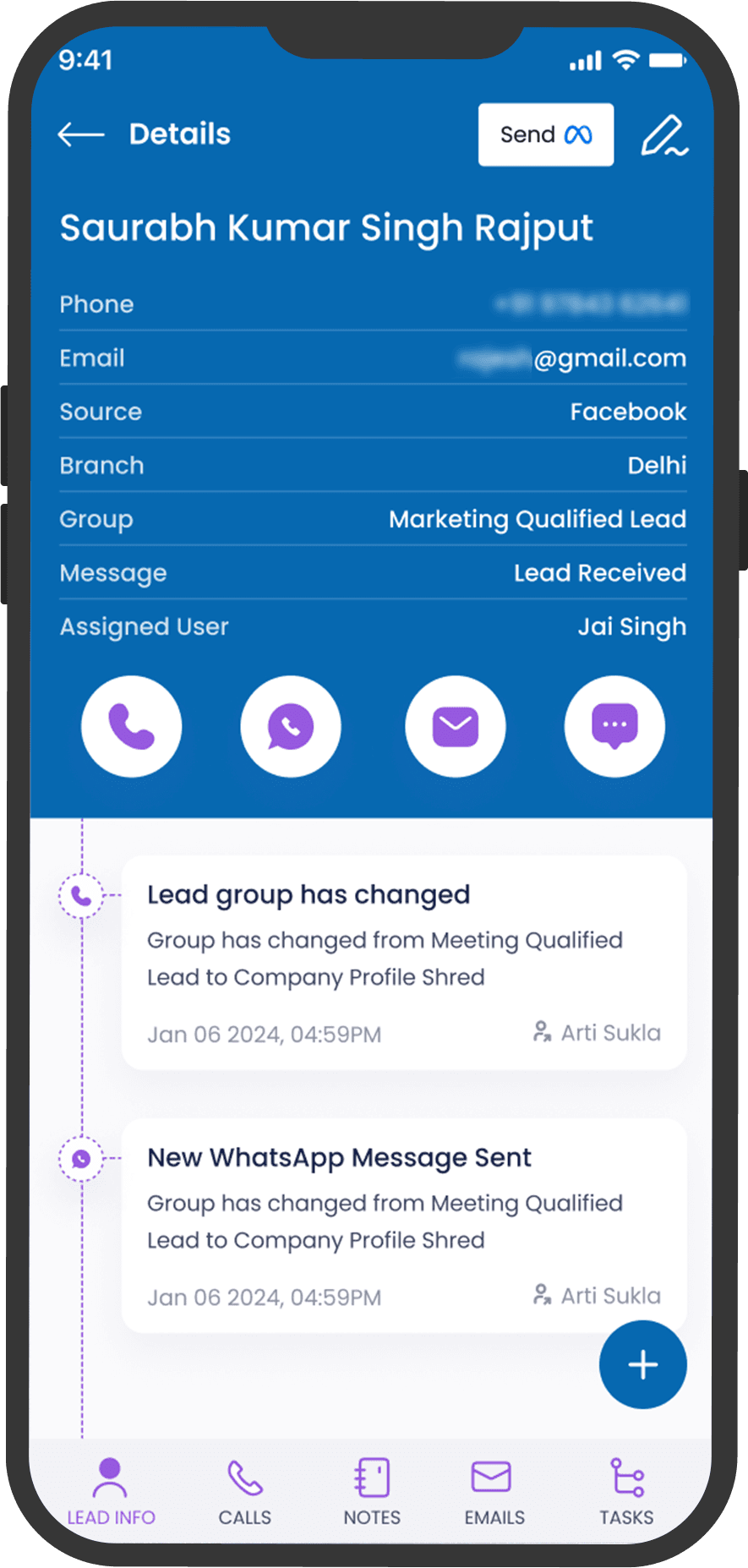The width and height of the screenshot is (748, 1568).
Task: Open the 'New WhatsApp Message Sent' activity card
Action: coord(403,1225)
